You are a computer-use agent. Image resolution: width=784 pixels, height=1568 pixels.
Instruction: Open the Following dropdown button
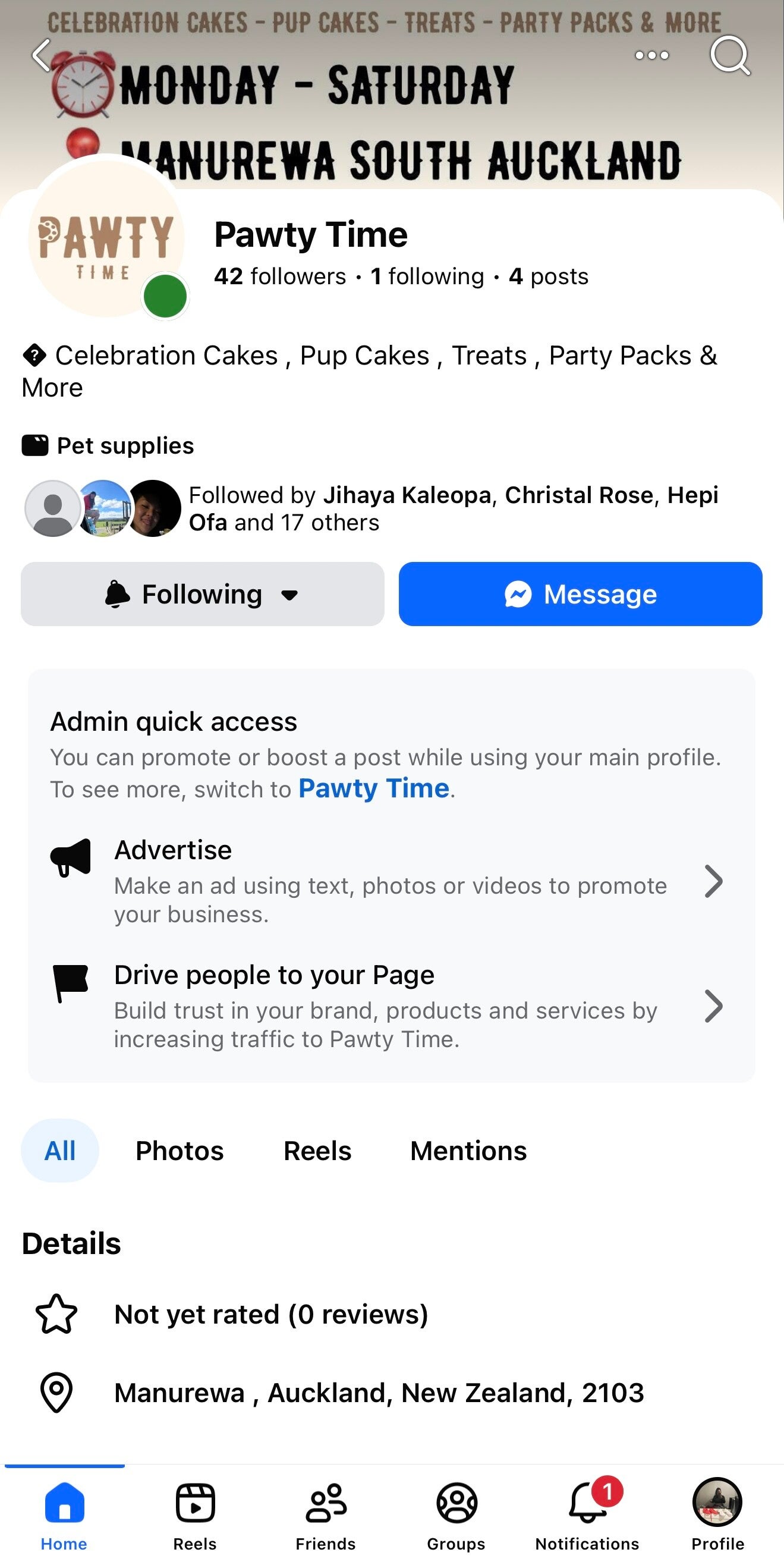tap(202, 594)
